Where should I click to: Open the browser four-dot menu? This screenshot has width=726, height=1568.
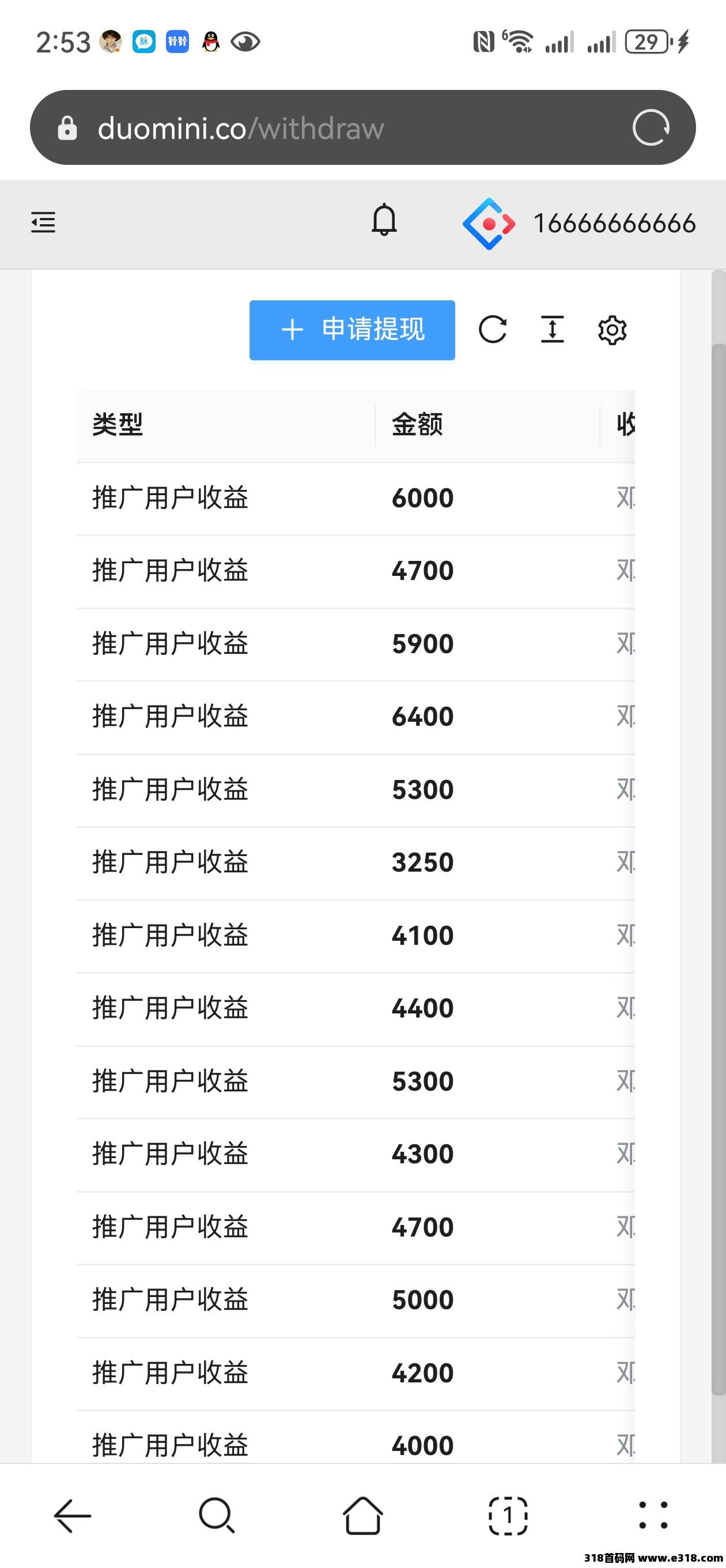click(x=653, y=1515)
